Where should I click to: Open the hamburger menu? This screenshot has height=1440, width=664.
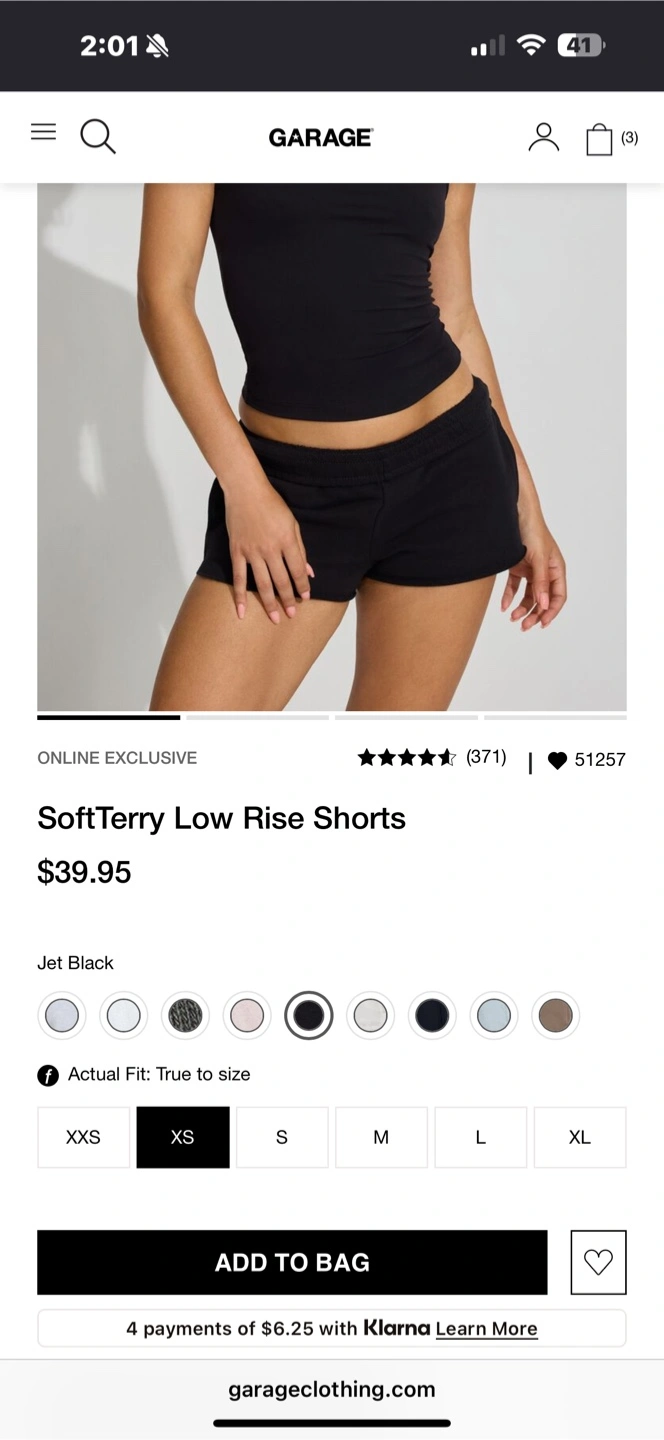(43, 132)
